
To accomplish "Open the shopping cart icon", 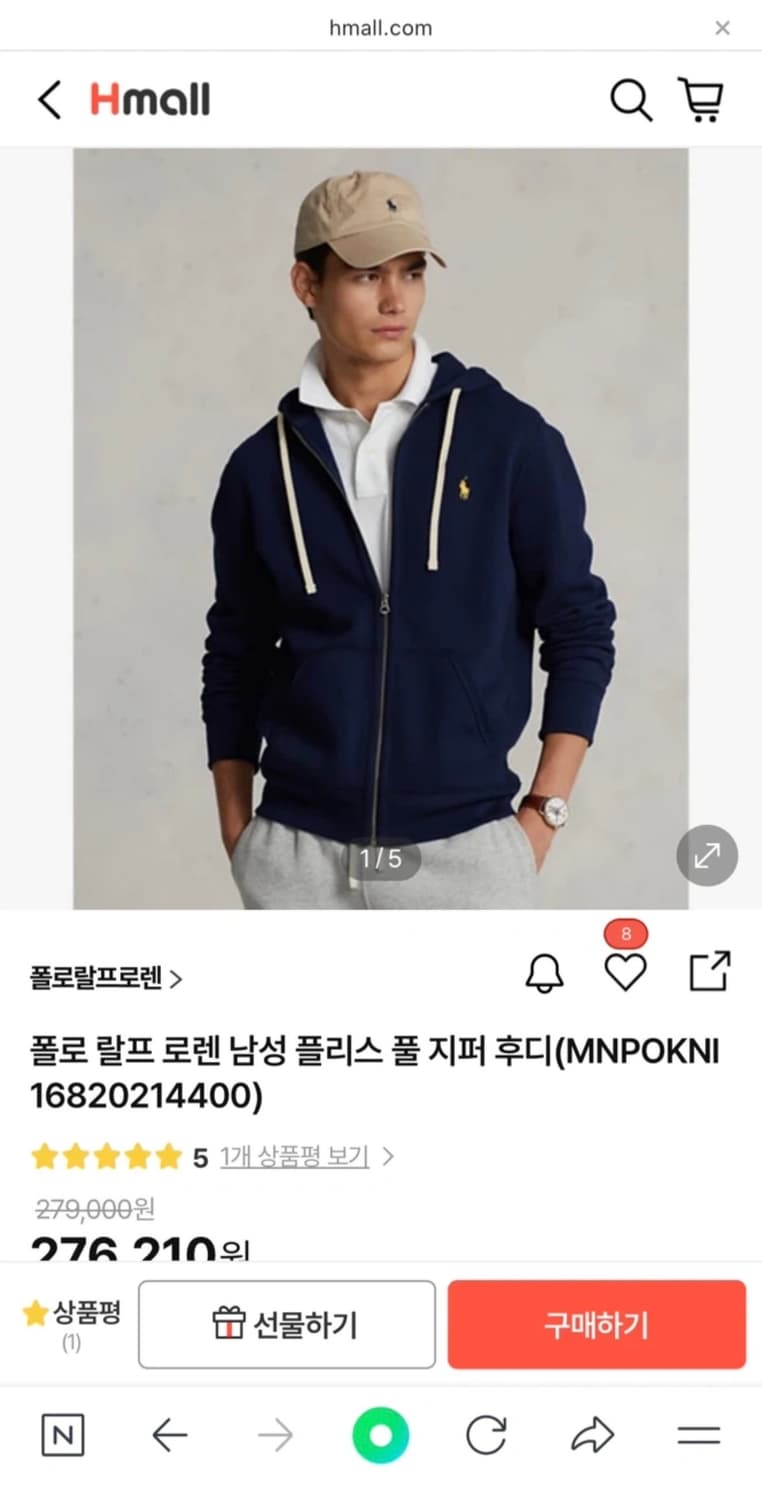I will click(701, 99).
